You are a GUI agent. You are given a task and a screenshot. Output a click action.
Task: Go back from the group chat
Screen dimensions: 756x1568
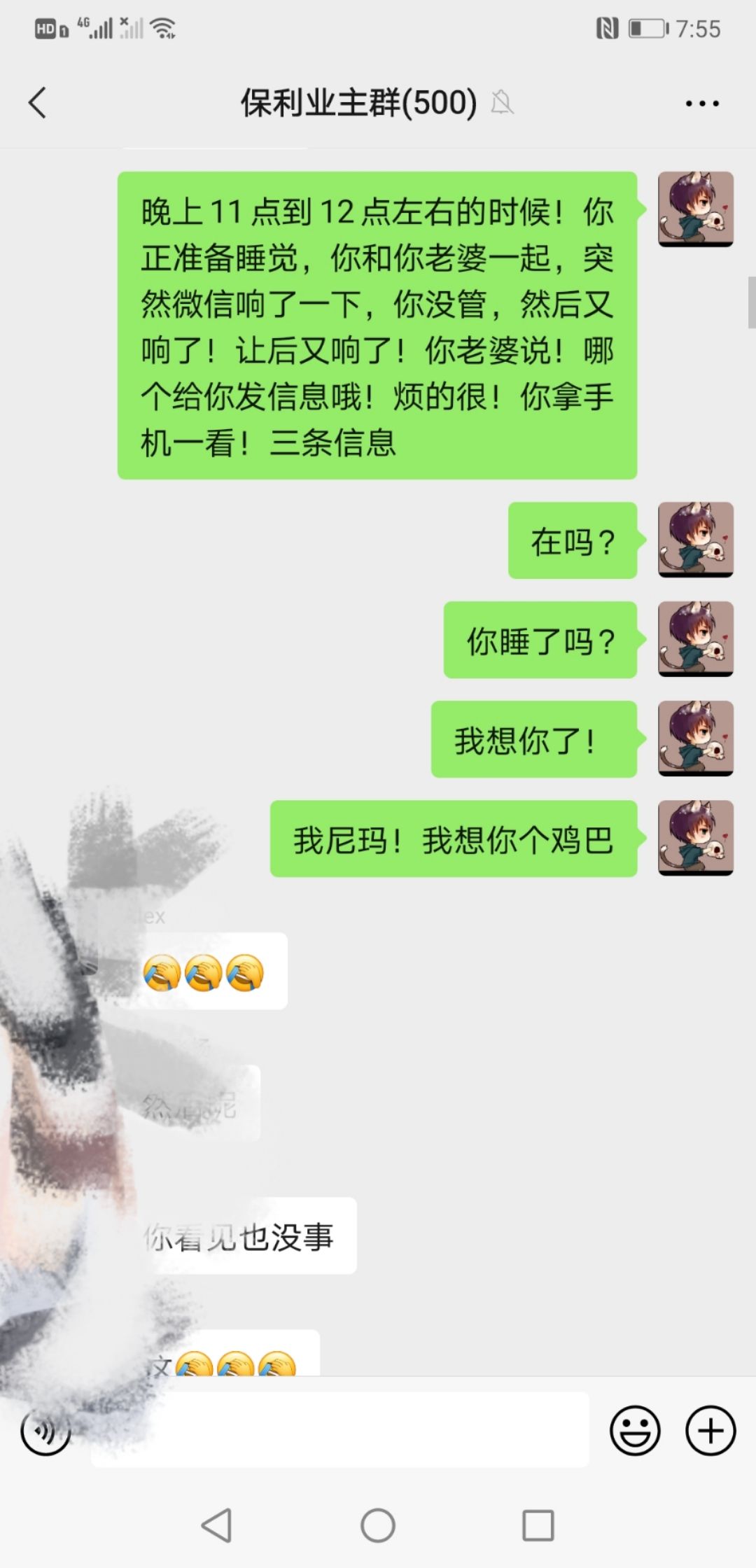(38, 103)
